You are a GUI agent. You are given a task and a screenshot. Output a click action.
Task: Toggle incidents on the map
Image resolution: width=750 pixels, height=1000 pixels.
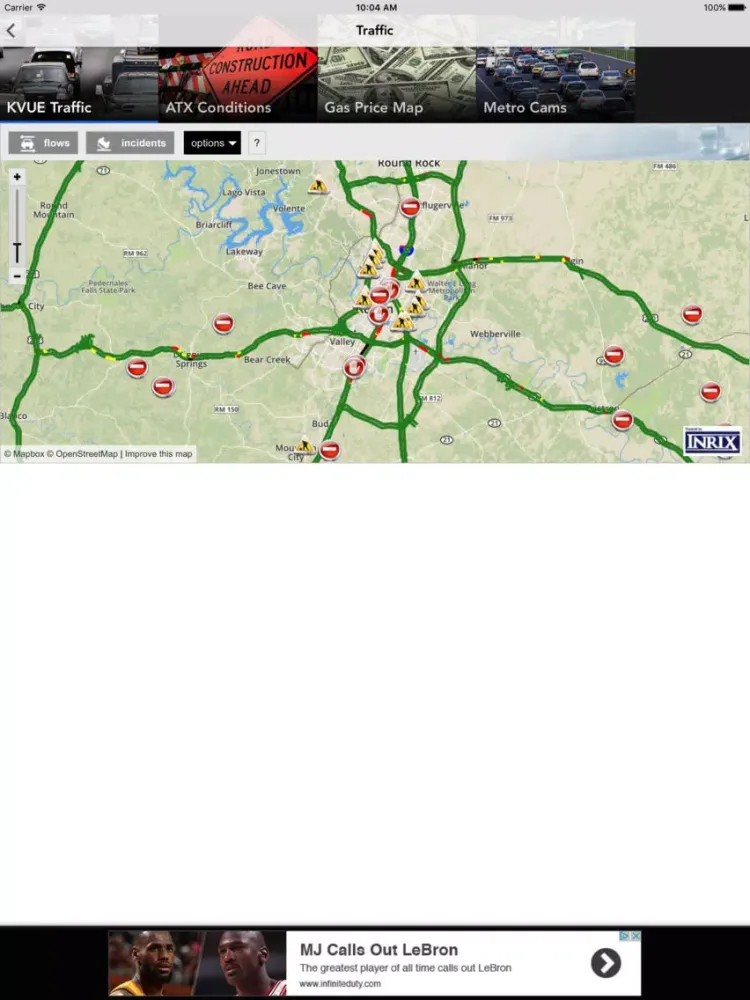pyautogui.click(x=130, y=143)
